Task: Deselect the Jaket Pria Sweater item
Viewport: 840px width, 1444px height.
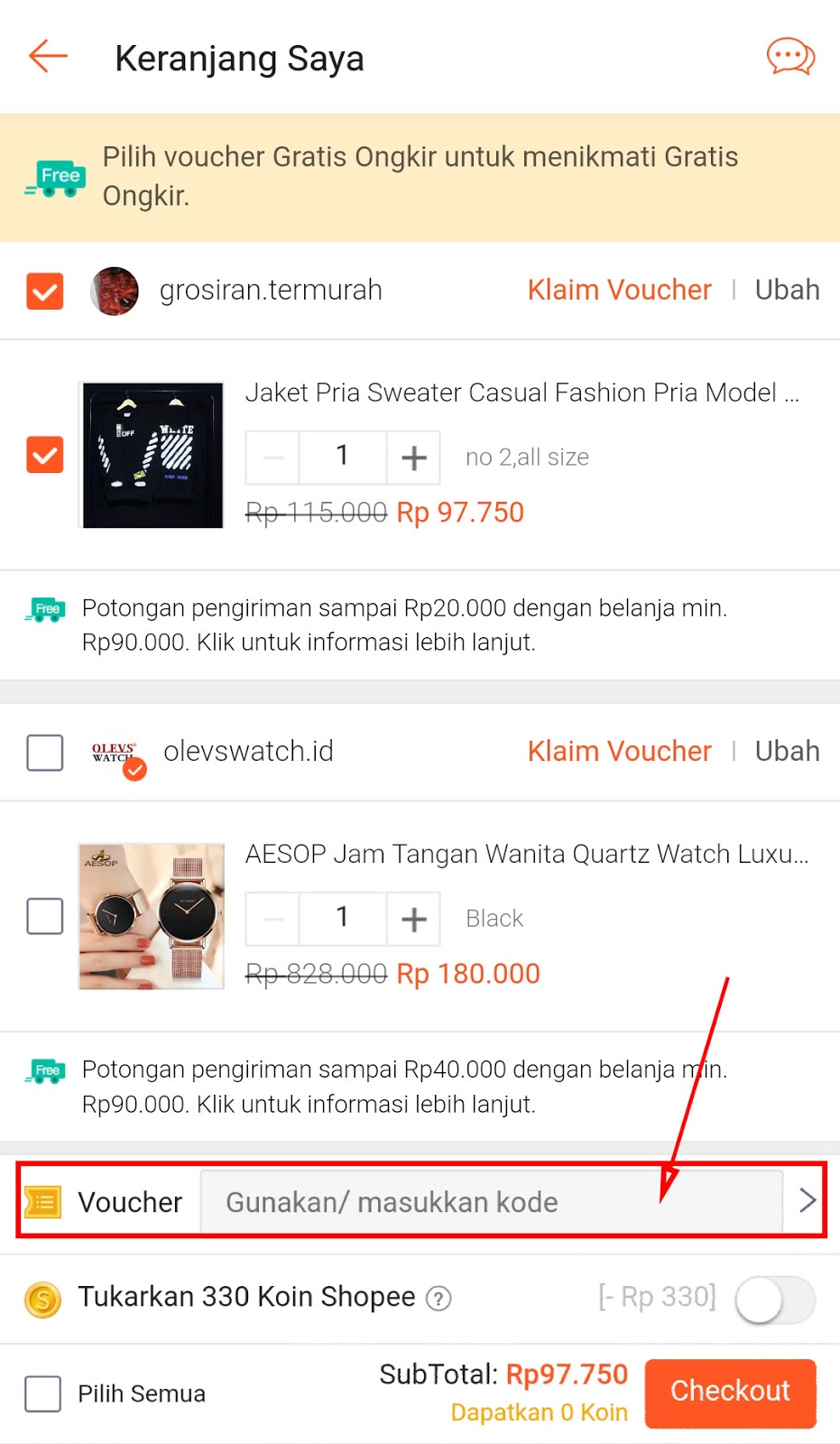Action: (x=45, y=455)
